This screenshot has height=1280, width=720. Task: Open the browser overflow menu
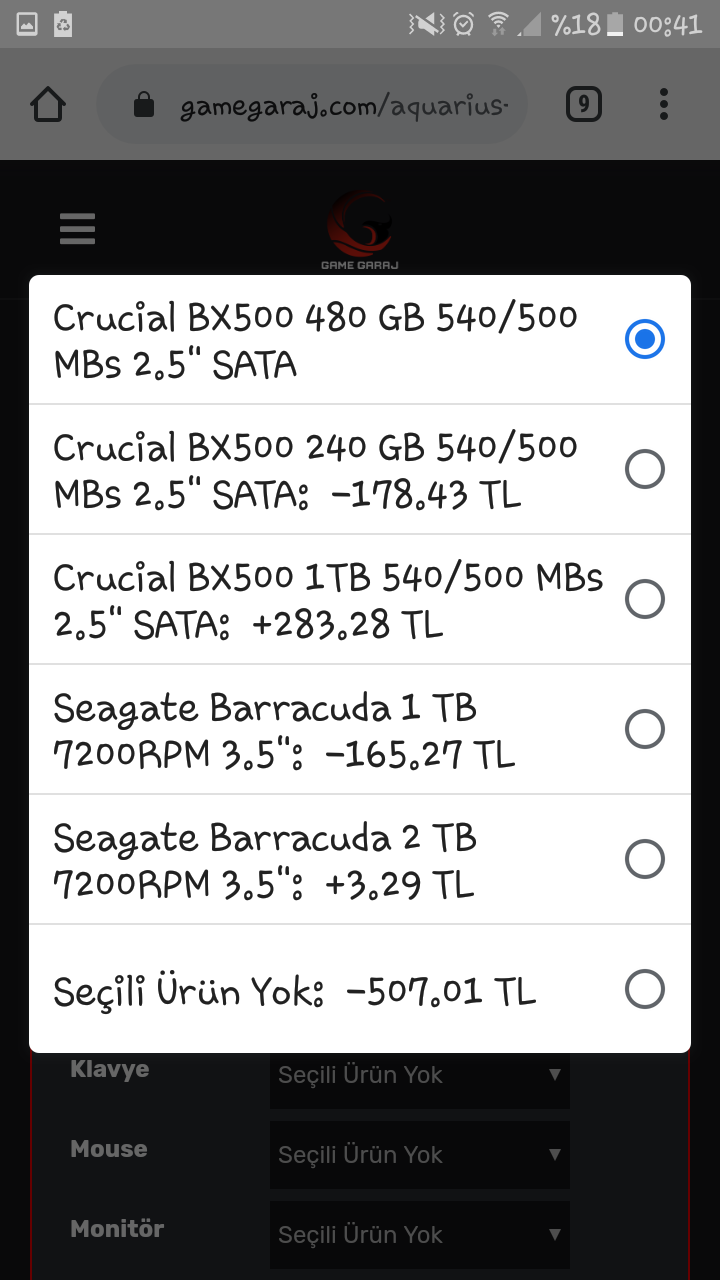click(664, 104)
